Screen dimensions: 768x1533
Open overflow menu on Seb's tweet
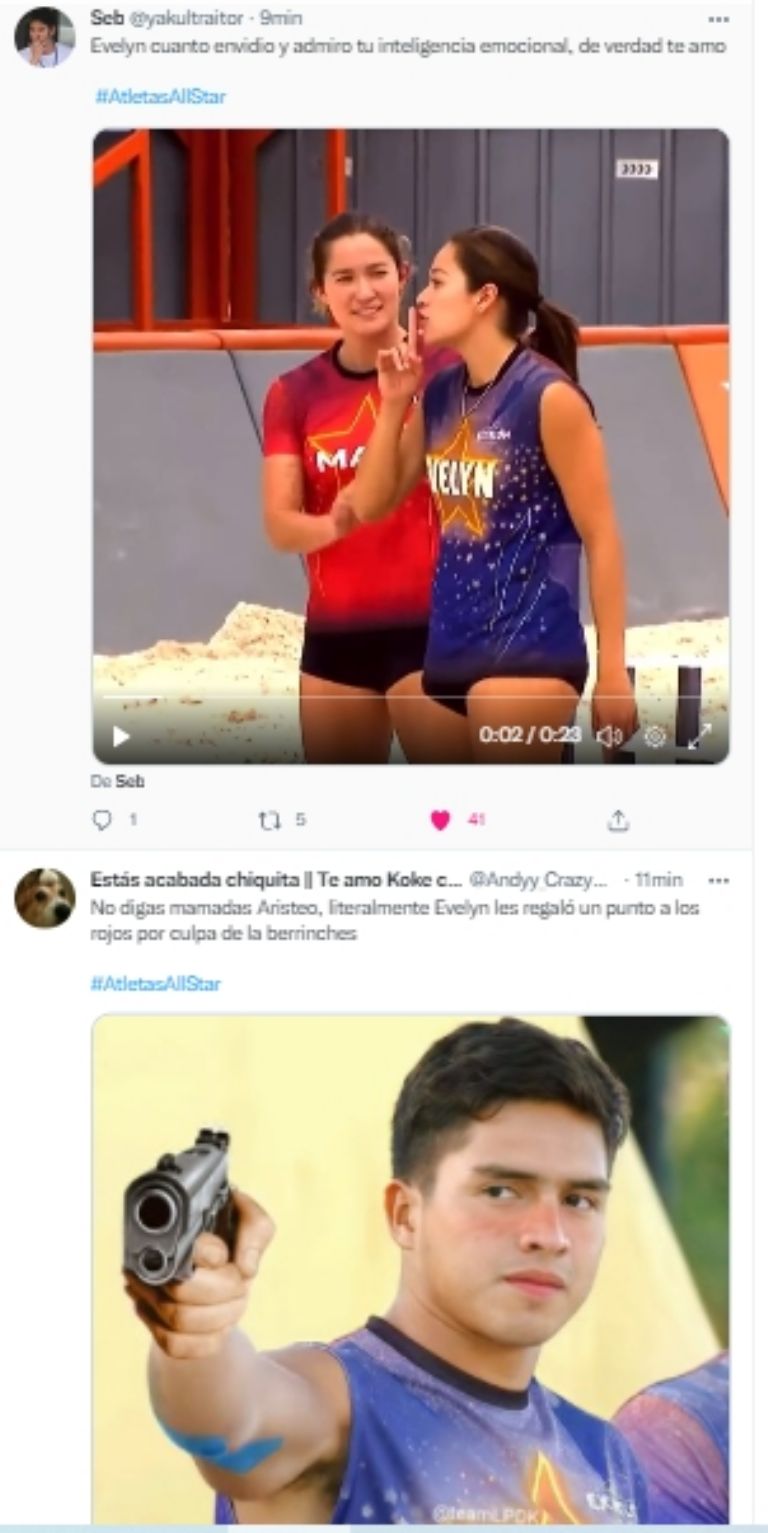[718, 19]
